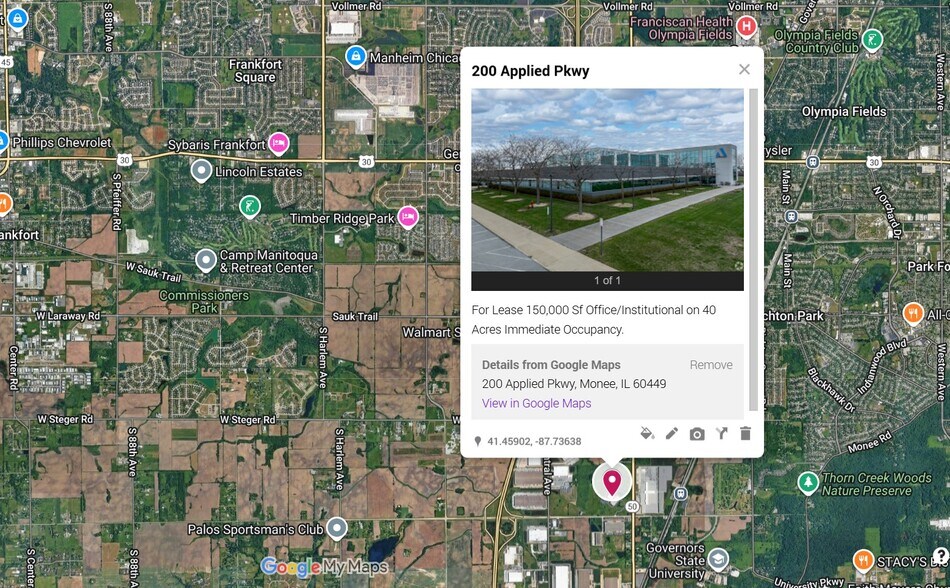The width and height of the screenshot is (950, 588).
Task: Open Franciscan Health Olympia Fields hospital marker
Action: click(746, 26)
